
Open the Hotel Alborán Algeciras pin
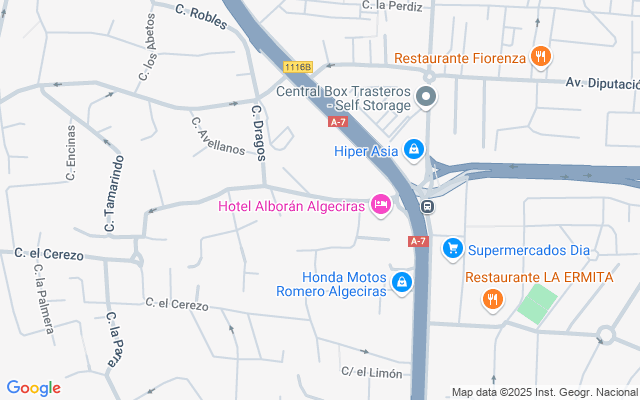pyautogui.click(x=381, y=205)
